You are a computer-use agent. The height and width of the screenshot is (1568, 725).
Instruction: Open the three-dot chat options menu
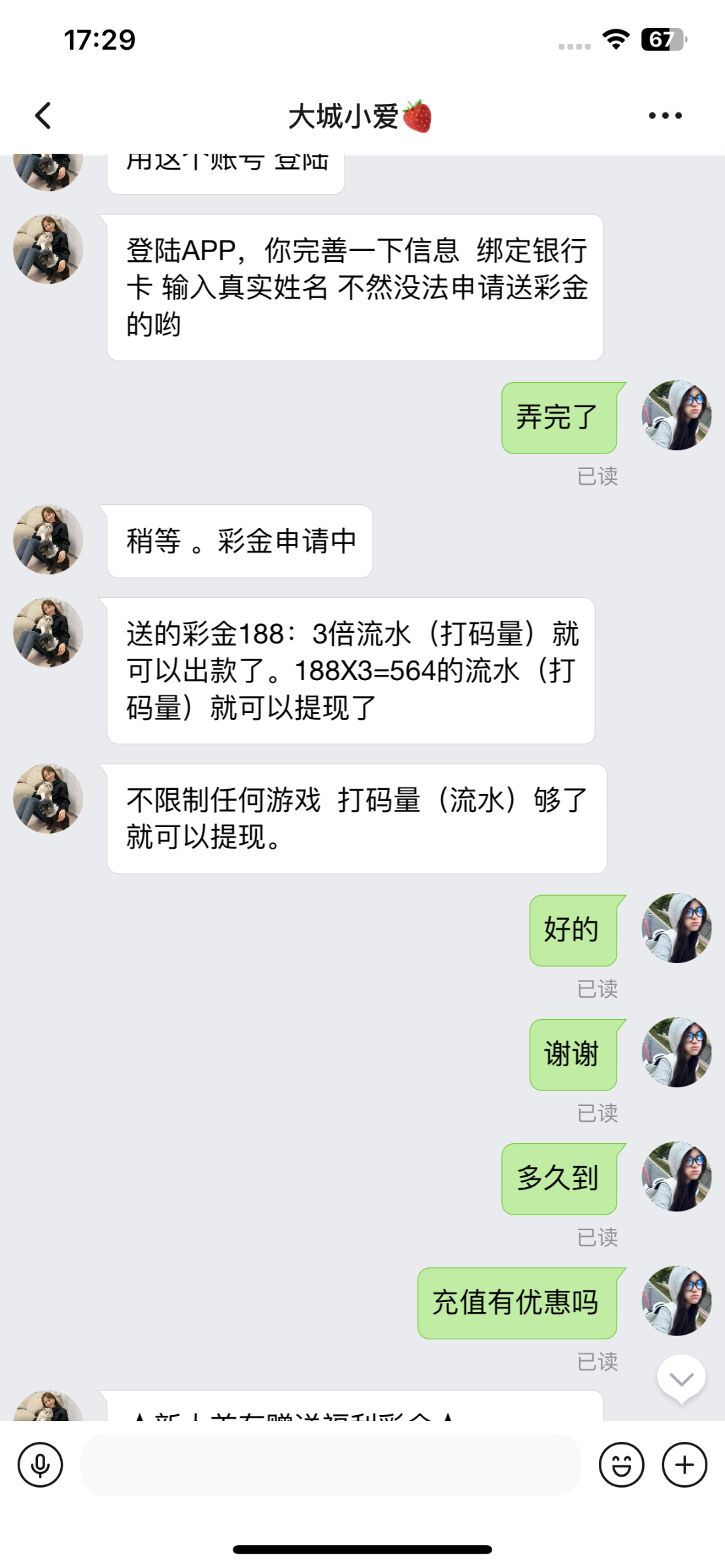tap(665, 116)
